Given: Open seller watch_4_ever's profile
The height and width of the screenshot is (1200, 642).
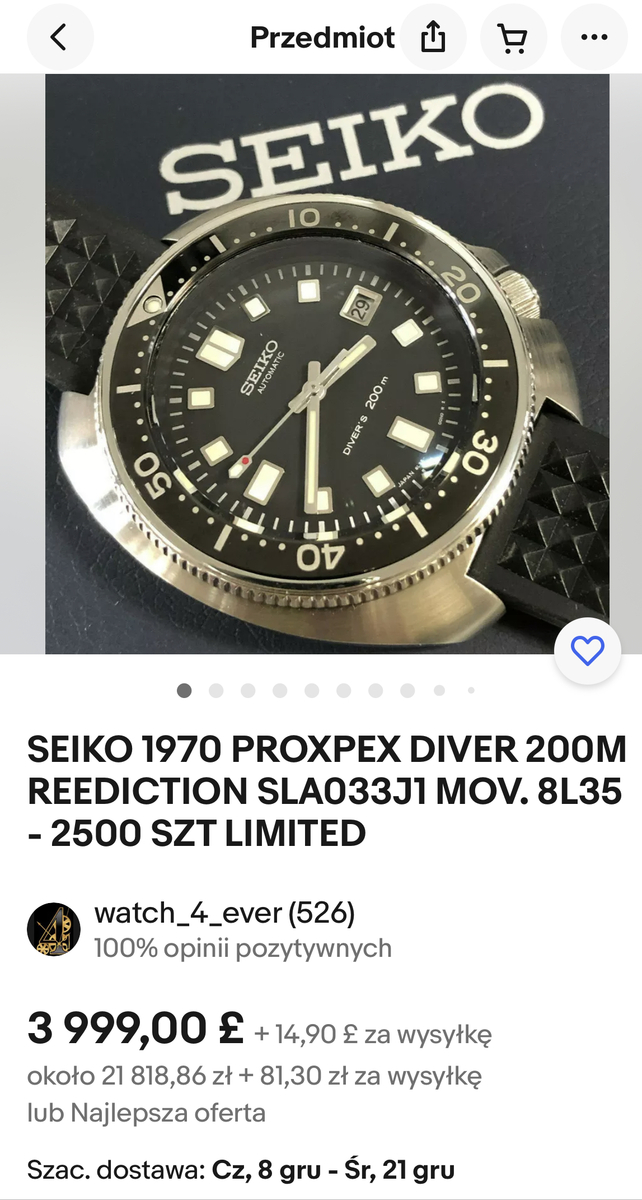Looking at the screenshot, I should coord(223,913).
